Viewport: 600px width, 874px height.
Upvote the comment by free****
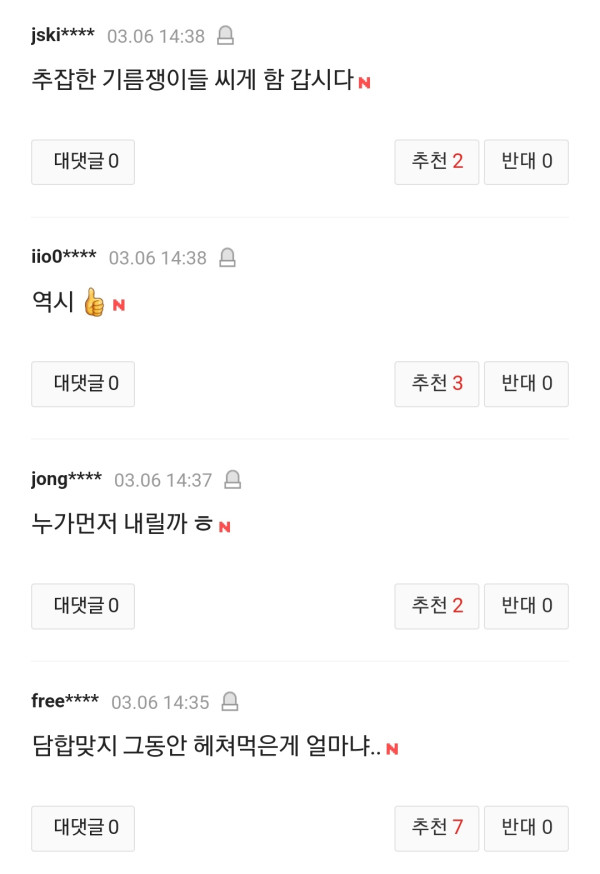tap(437, 828)
